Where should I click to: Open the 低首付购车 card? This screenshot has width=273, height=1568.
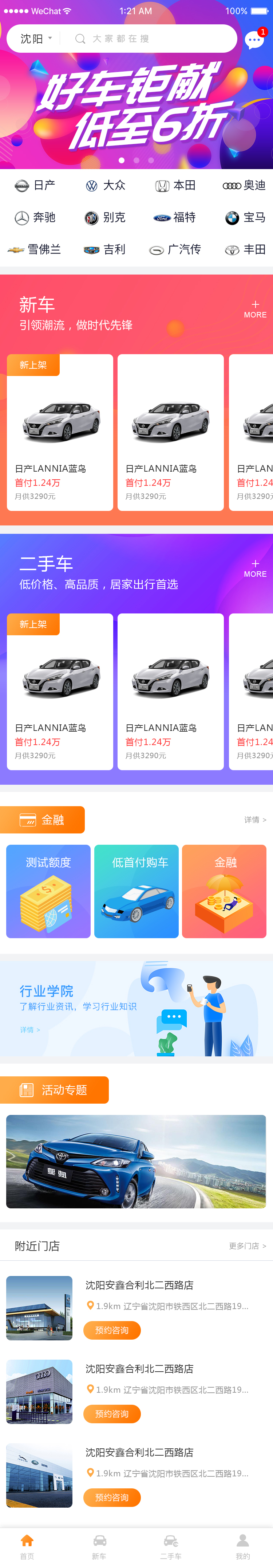click(x=136, y=891)
